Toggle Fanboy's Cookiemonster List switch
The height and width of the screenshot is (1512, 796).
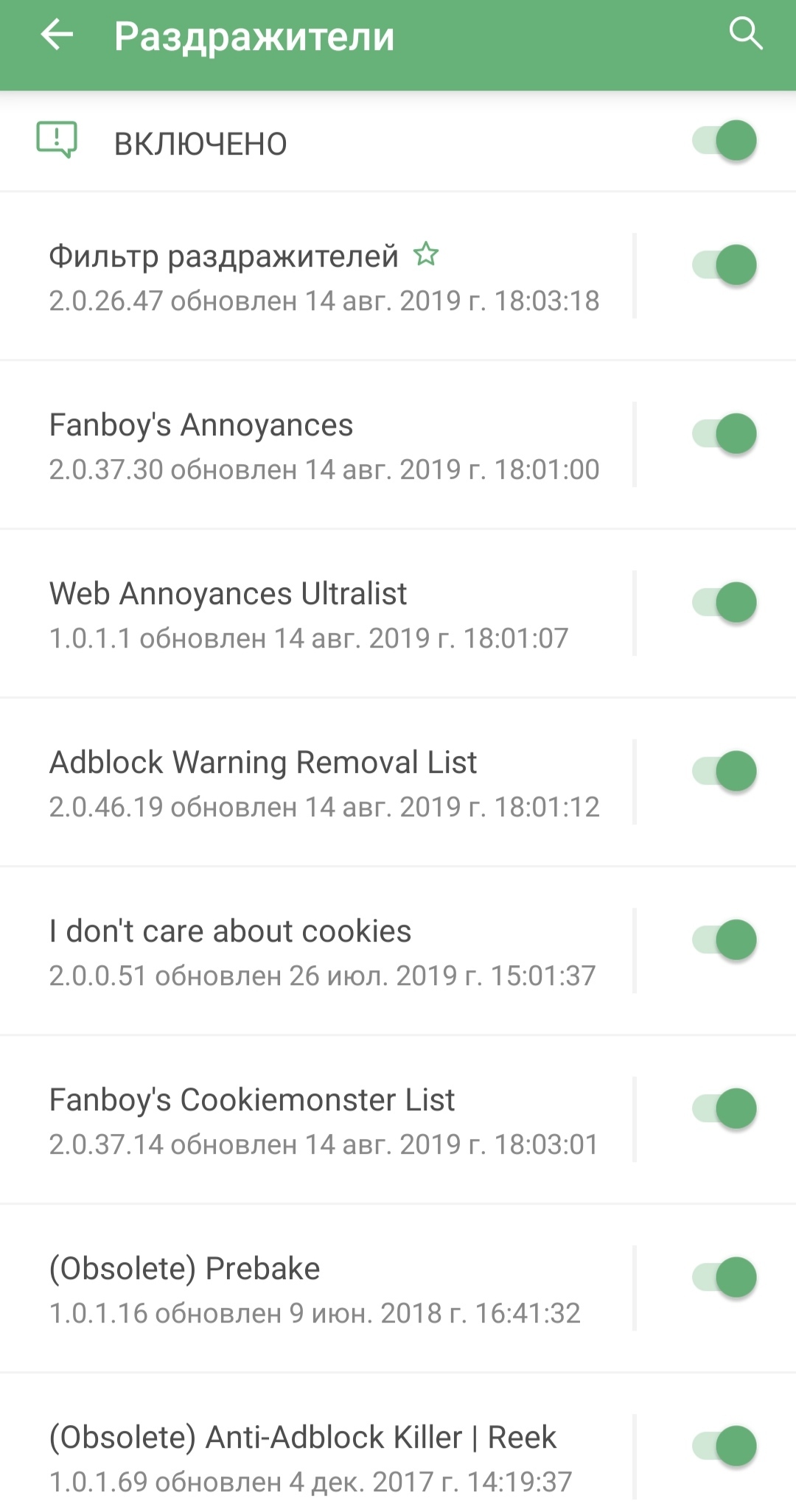725,1109
